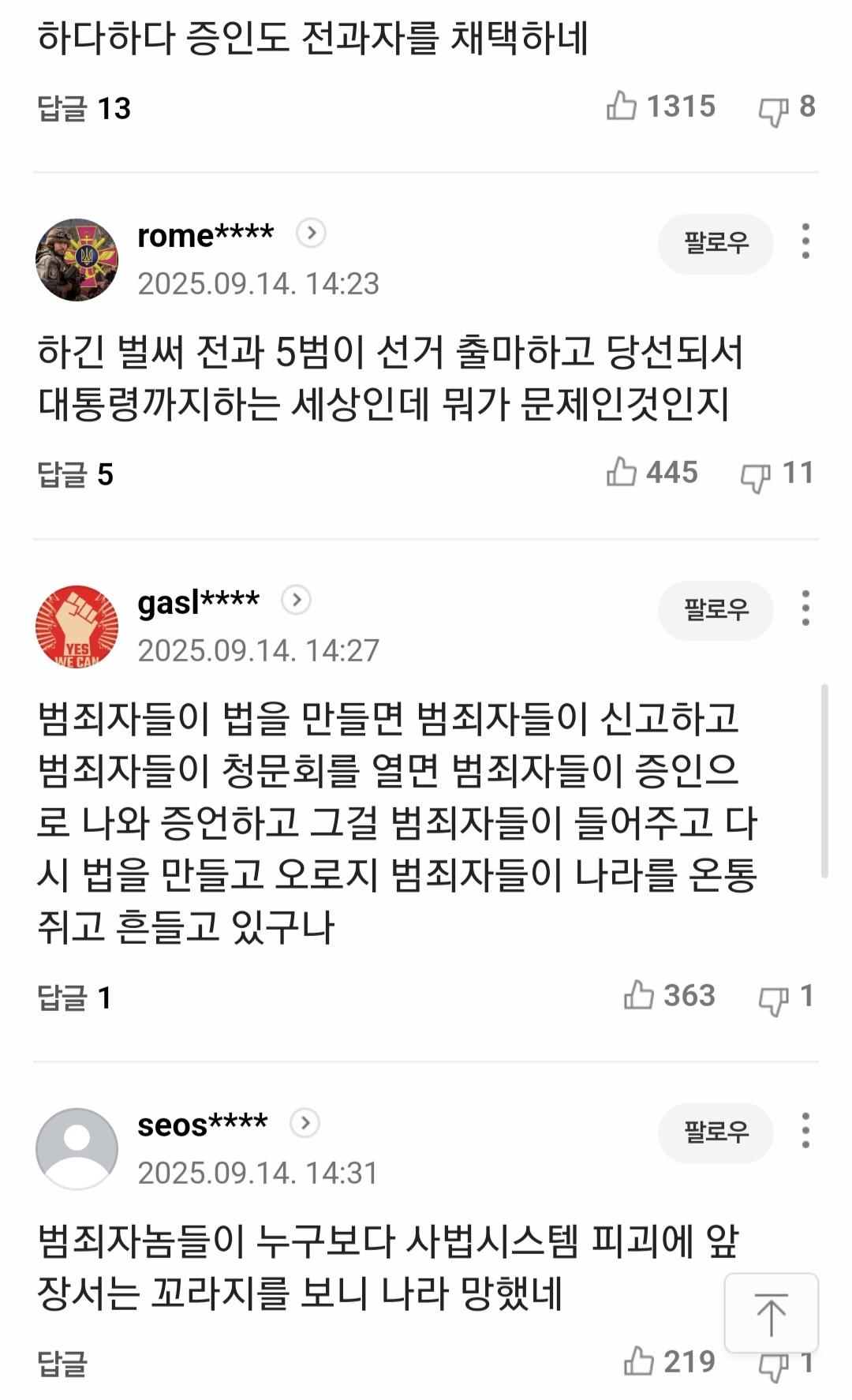The width and height of the screenshot is (852, 1400).
Task: Click the chevron next to gasl**** username
Action: click(296, 600)
